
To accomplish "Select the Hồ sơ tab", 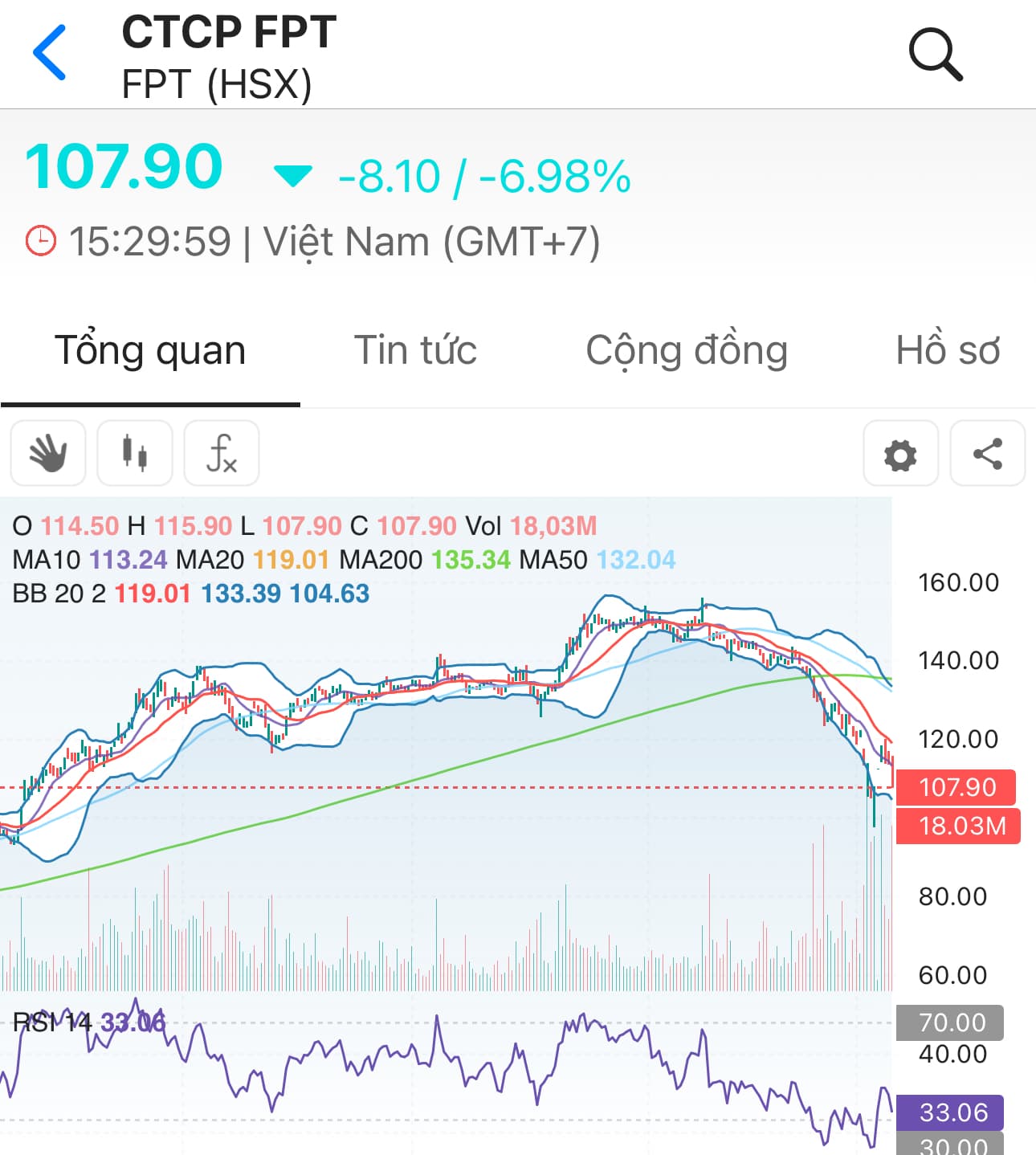I will [948, 350].
